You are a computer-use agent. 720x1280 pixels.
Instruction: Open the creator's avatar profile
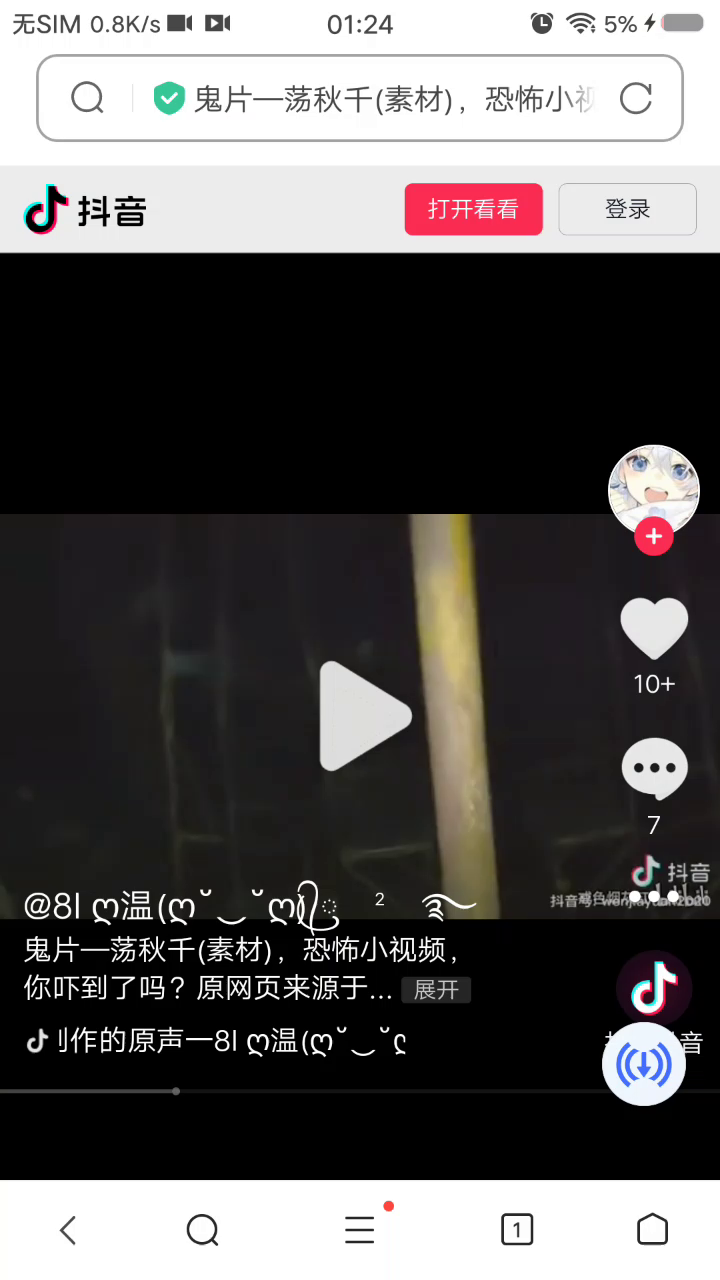[653, 489]
